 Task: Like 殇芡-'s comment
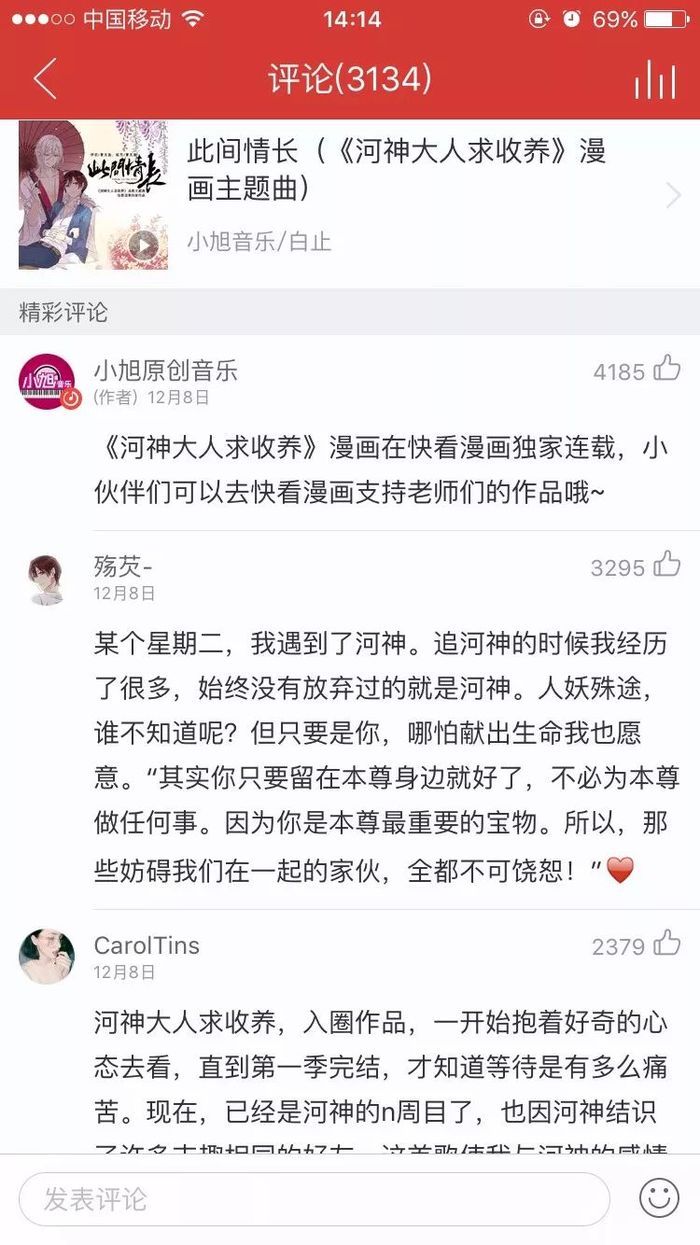(667, 565)
